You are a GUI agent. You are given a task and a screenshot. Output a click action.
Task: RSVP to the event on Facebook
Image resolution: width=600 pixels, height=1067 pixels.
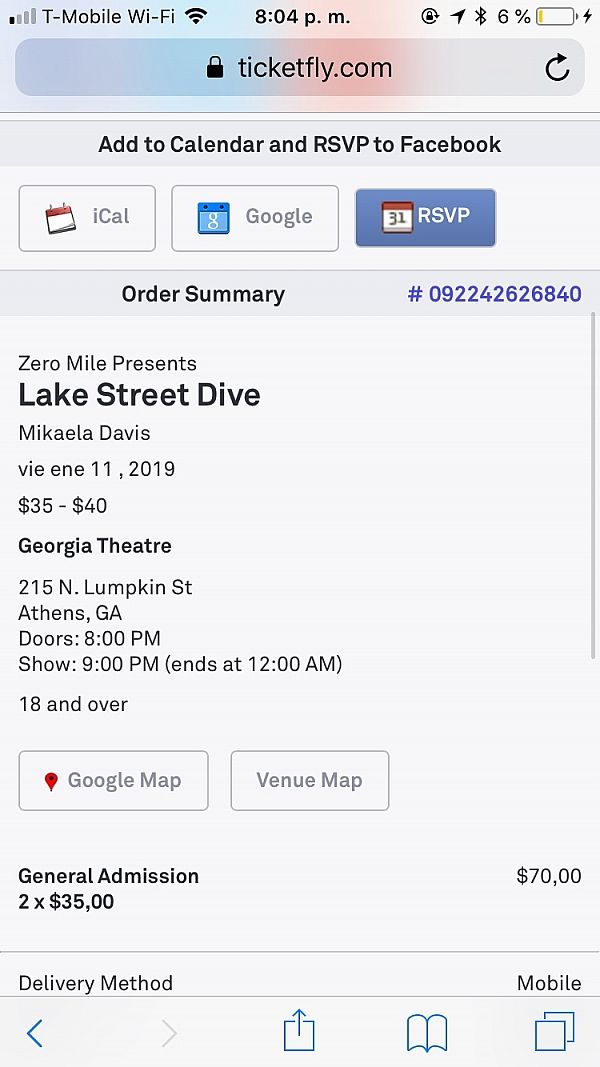[426, 217]
